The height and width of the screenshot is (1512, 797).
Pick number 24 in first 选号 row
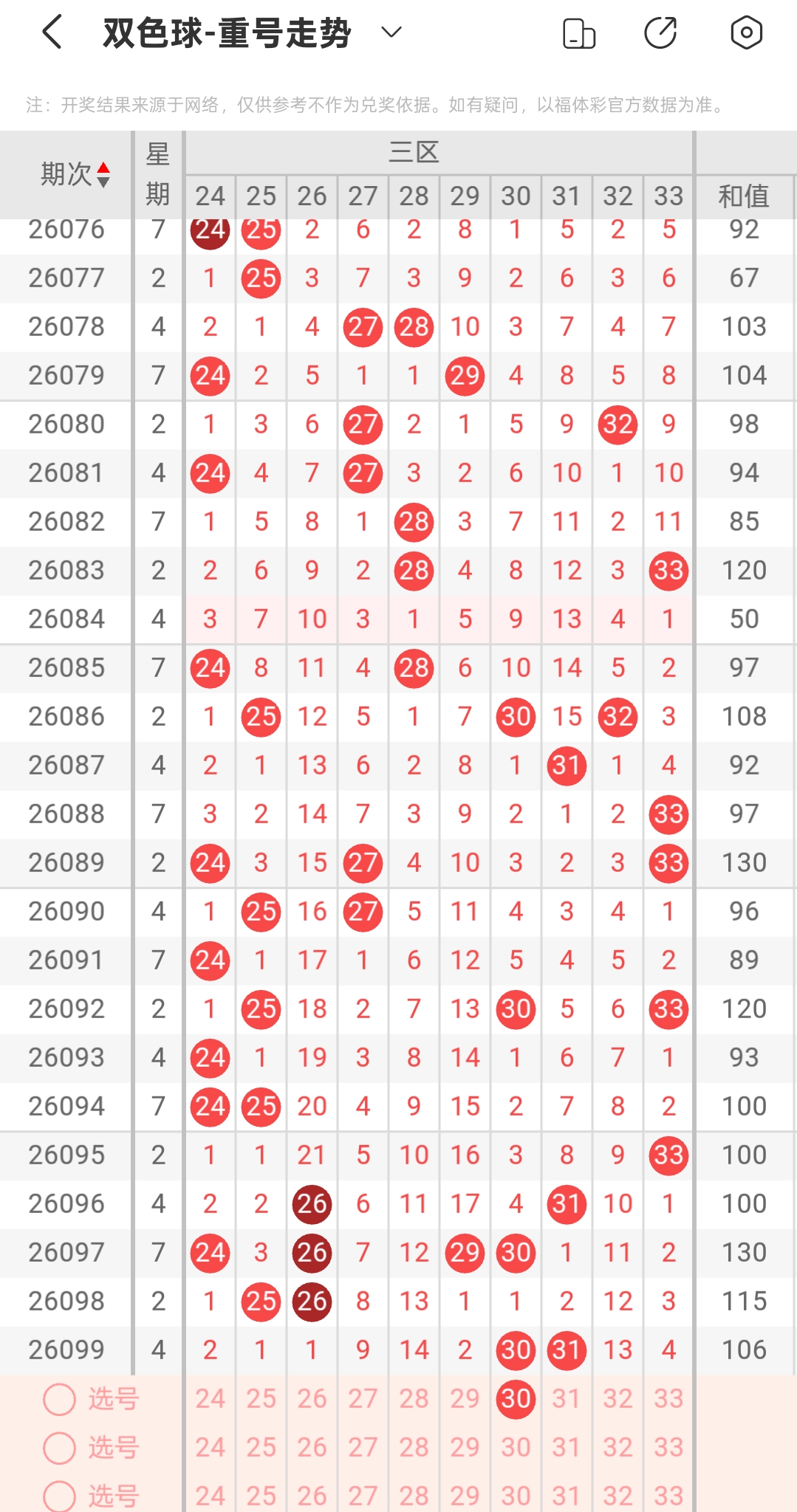tap(211, 1398)
